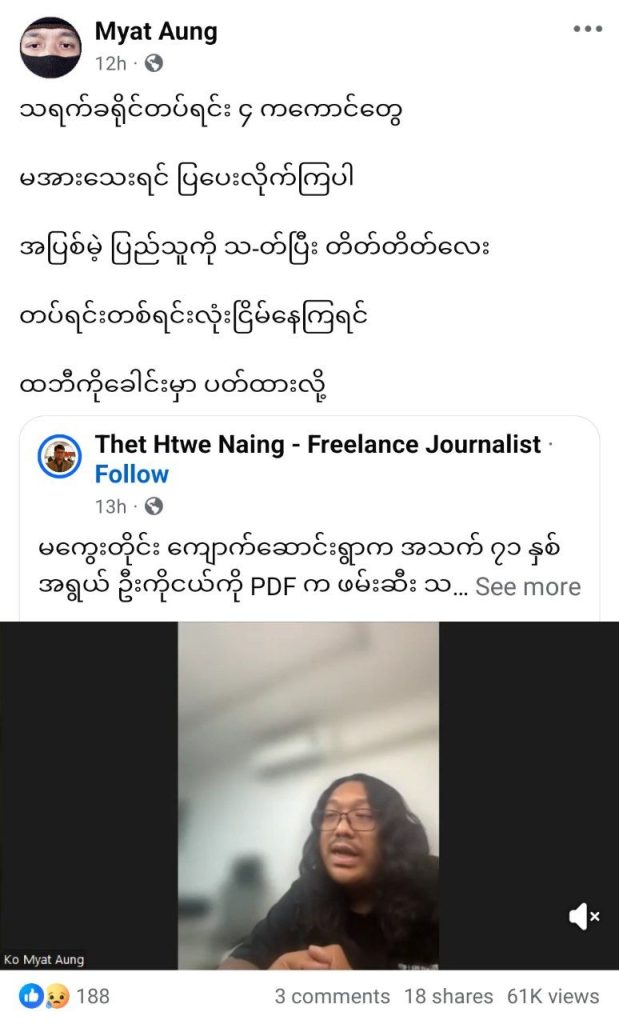Open Thet Htwe Naing's page from the shared post
The width and height of the screenshot is (619, 1024).
[x=317, y=444]
